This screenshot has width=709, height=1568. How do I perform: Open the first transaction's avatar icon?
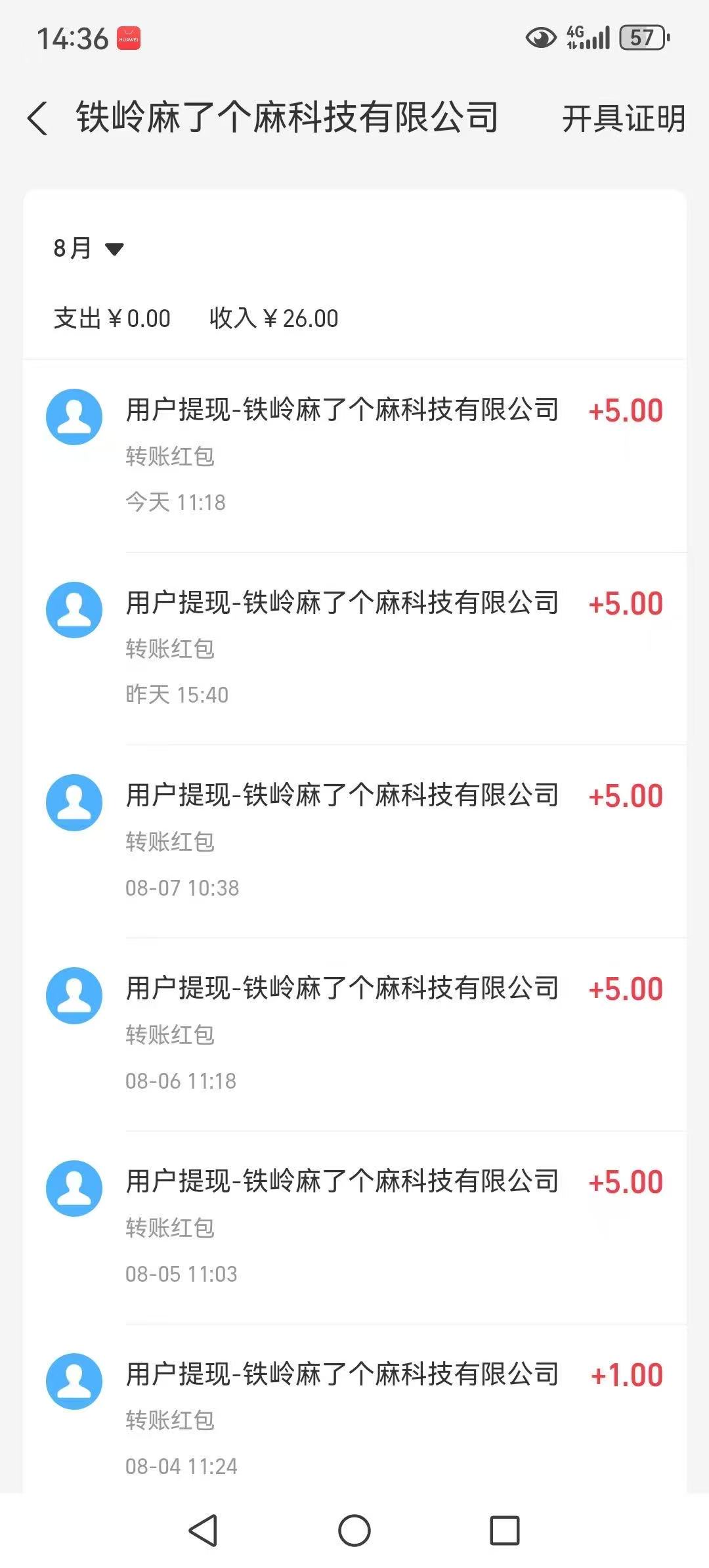pyautogui.click(x=74, y=416)
